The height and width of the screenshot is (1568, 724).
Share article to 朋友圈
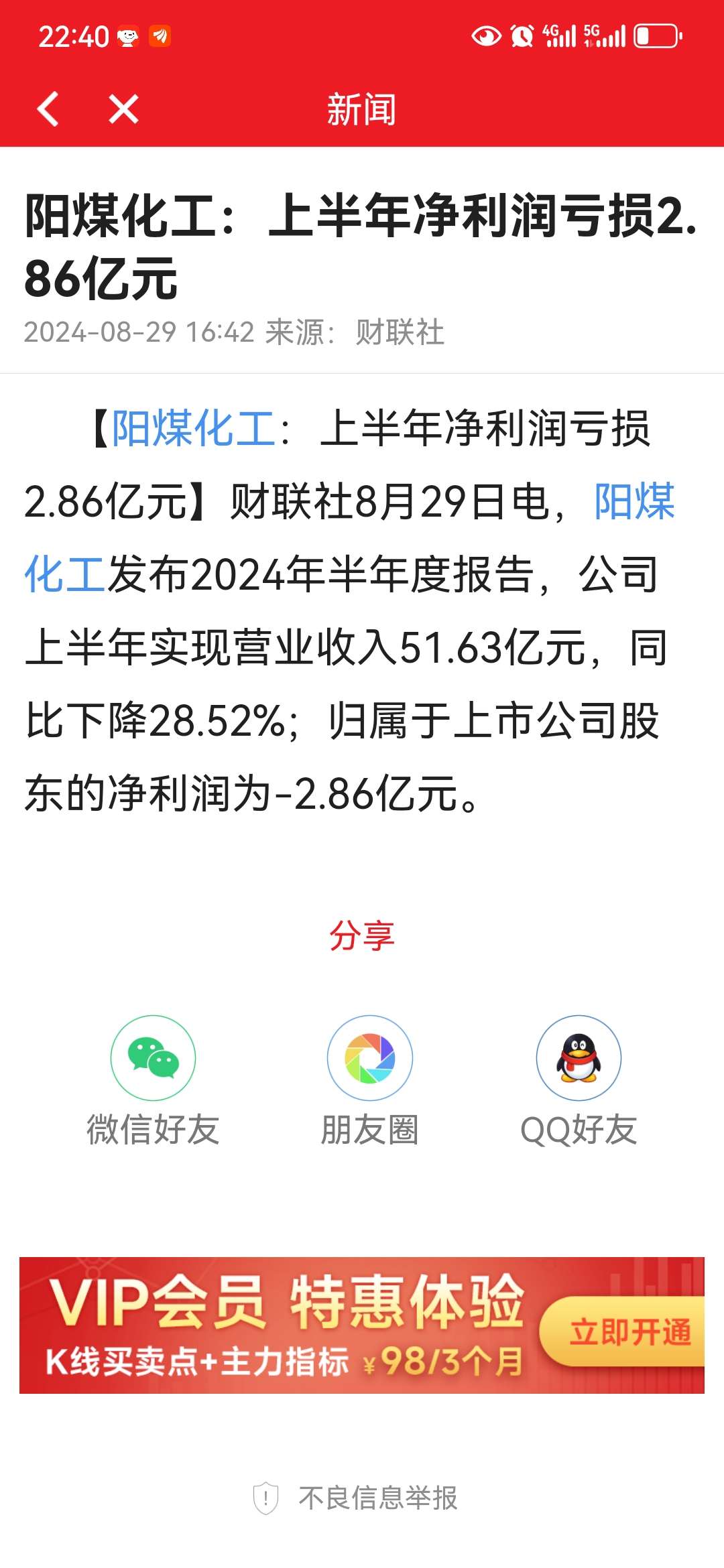[x=369, y=1081]
